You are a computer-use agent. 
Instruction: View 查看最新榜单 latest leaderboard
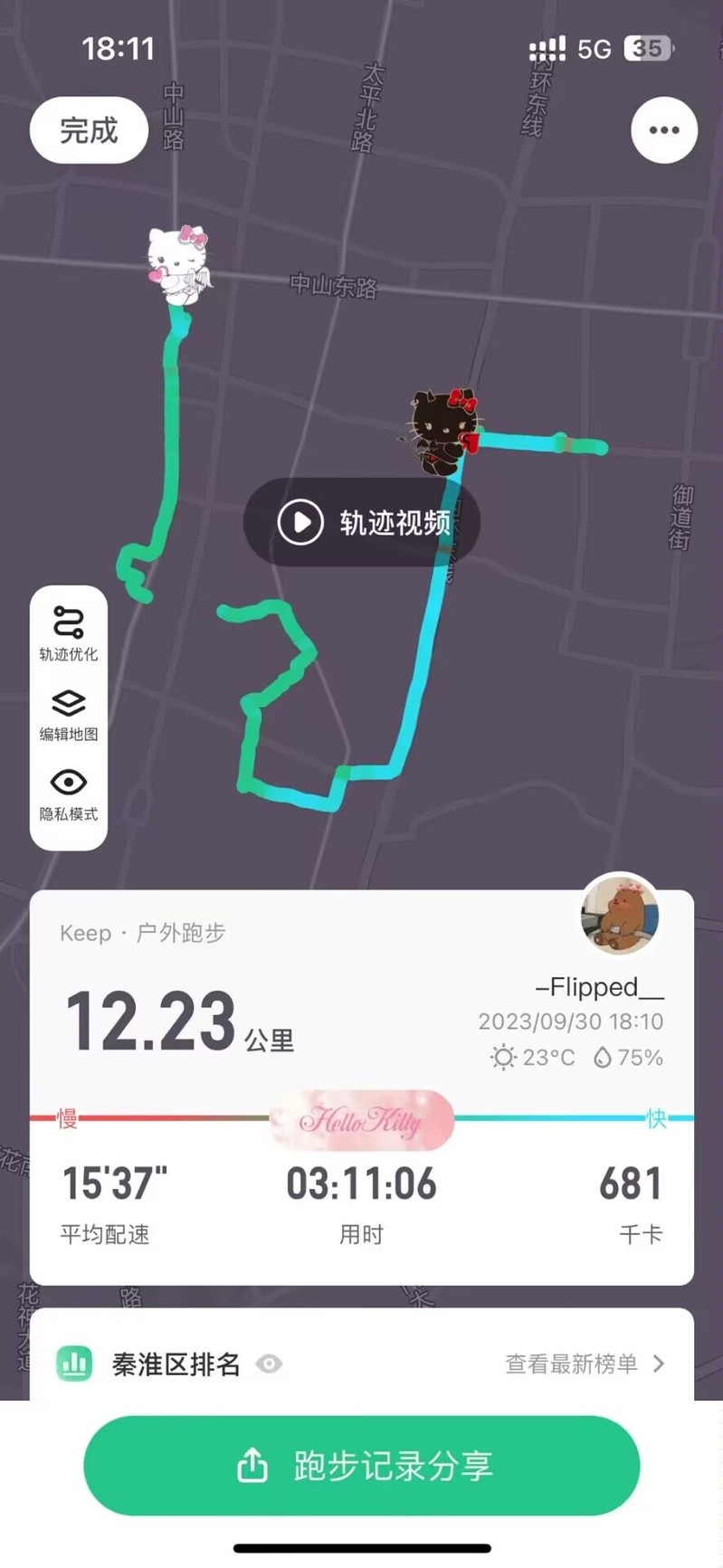584,1364
